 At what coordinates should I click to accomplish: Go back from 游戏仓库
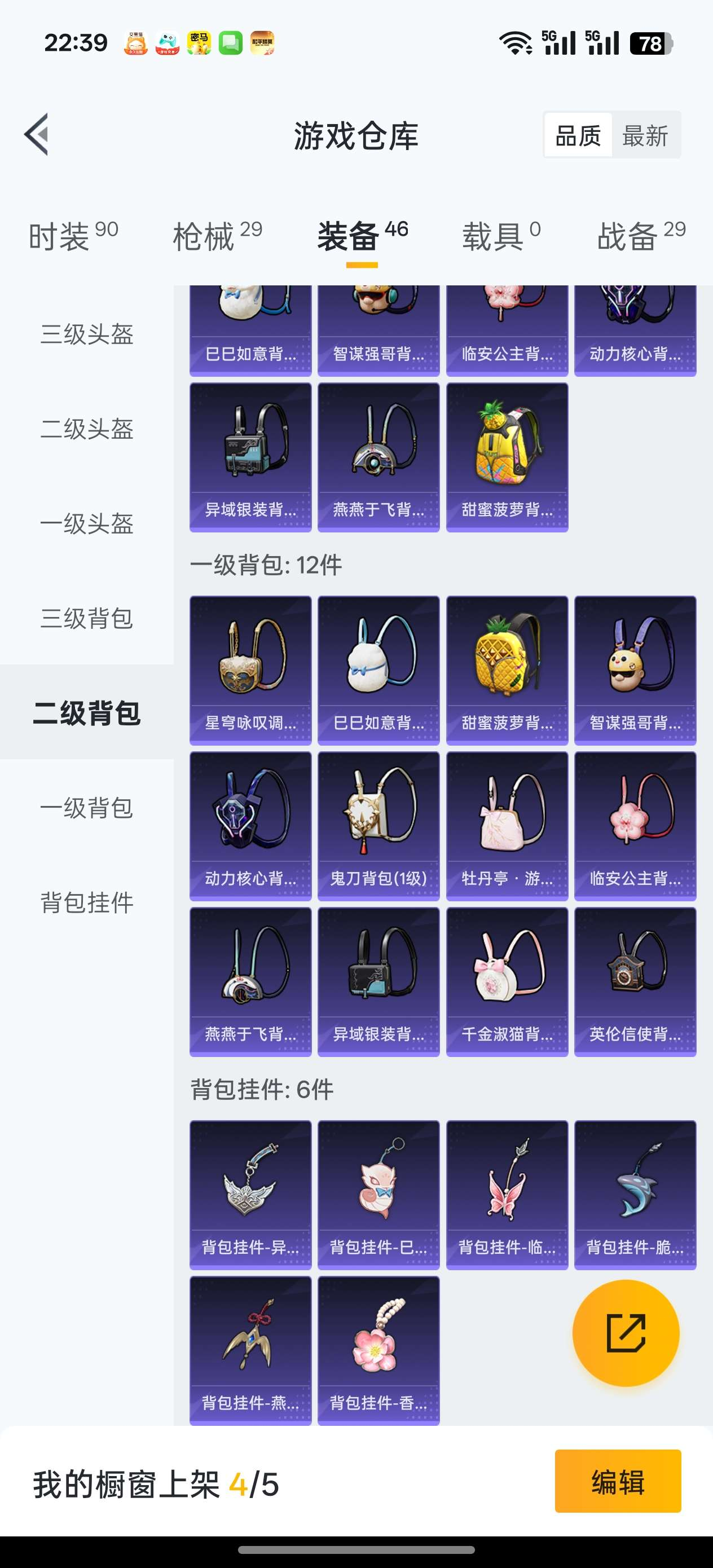tap(37, 135)
